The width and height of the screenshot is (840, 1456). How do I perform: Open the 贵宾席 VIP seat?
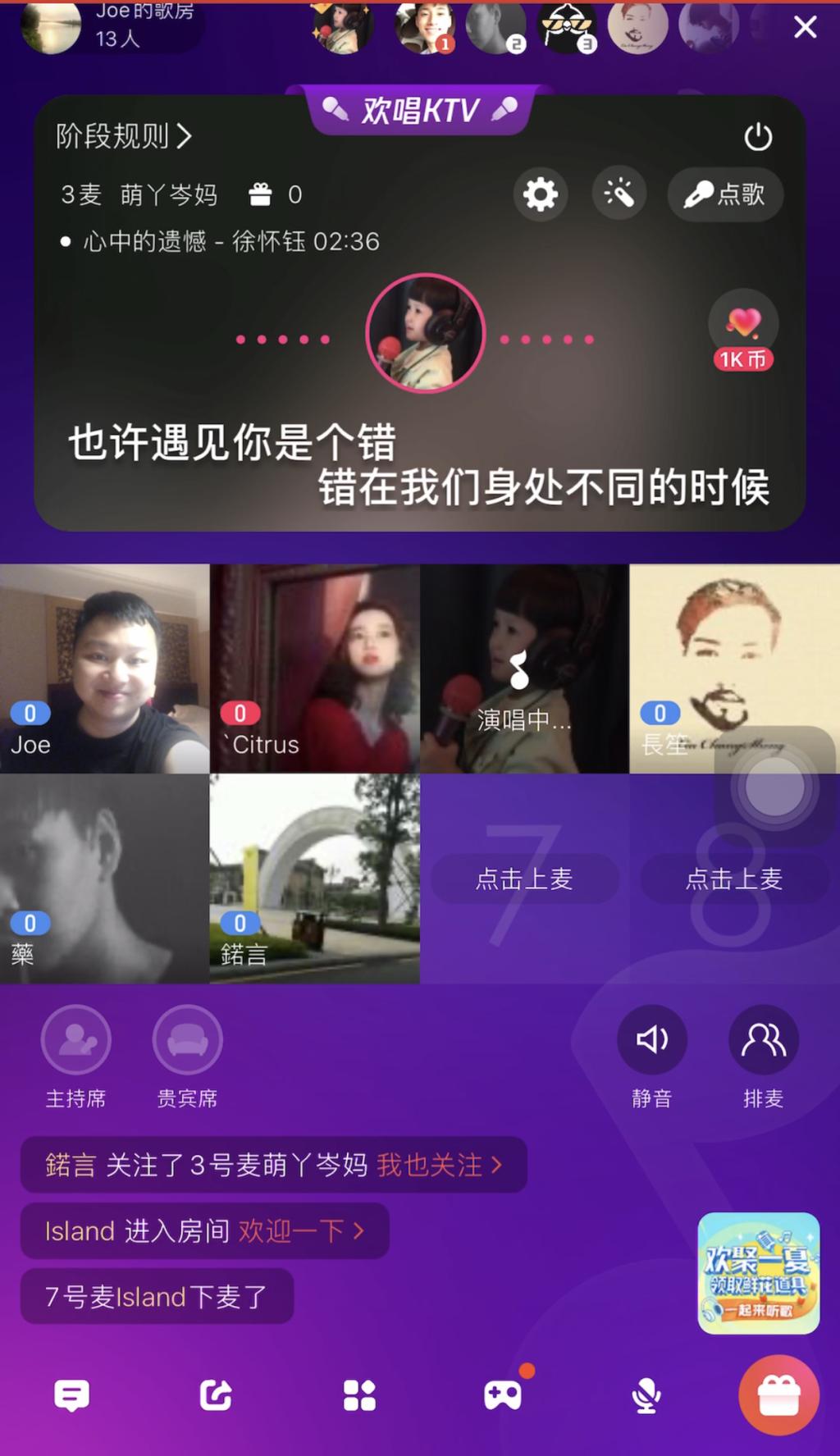tap(188, 1040)
